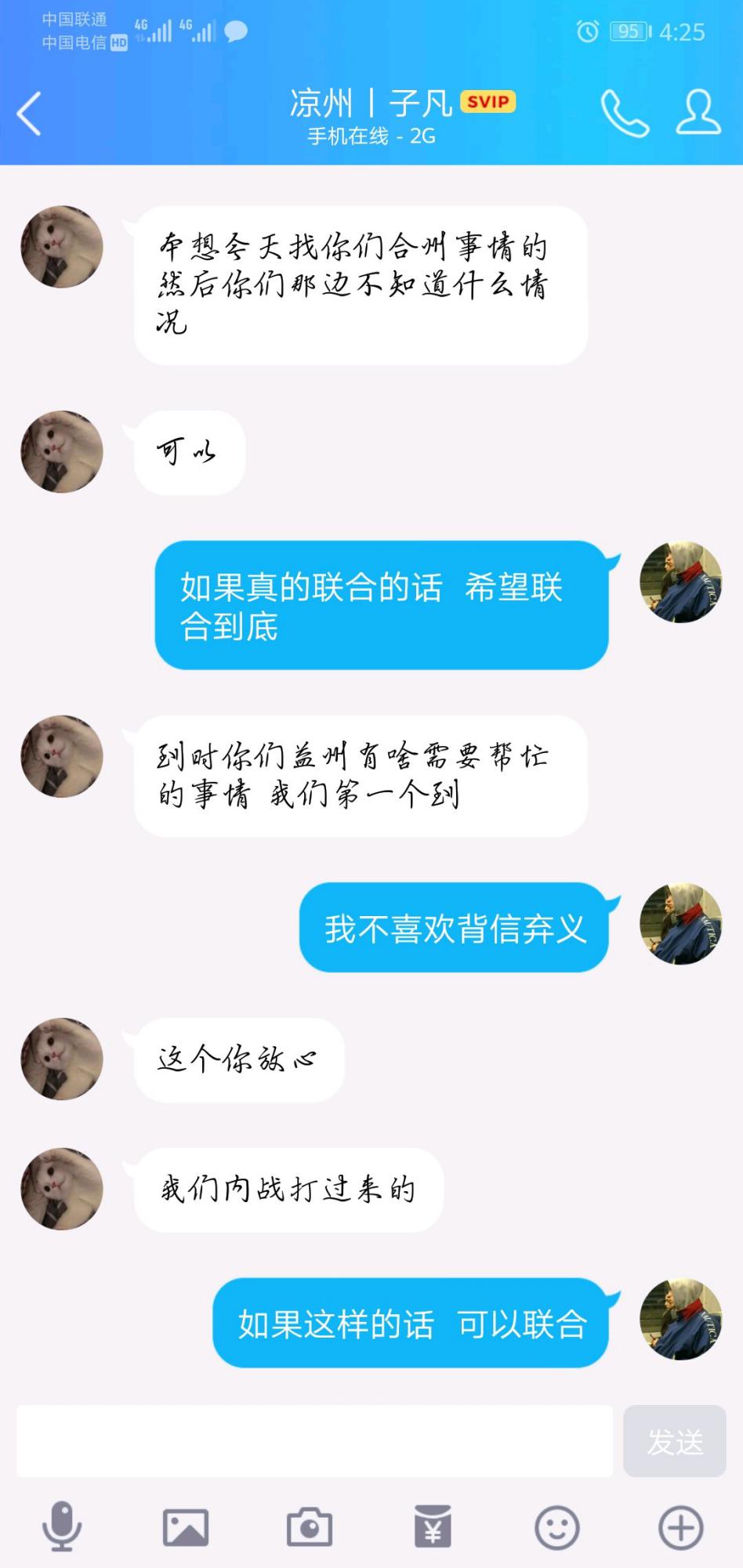View my avatar beside 我不喜欢背信弃义
Viewport: 743px width, 1568px height.
click(680, 924)
